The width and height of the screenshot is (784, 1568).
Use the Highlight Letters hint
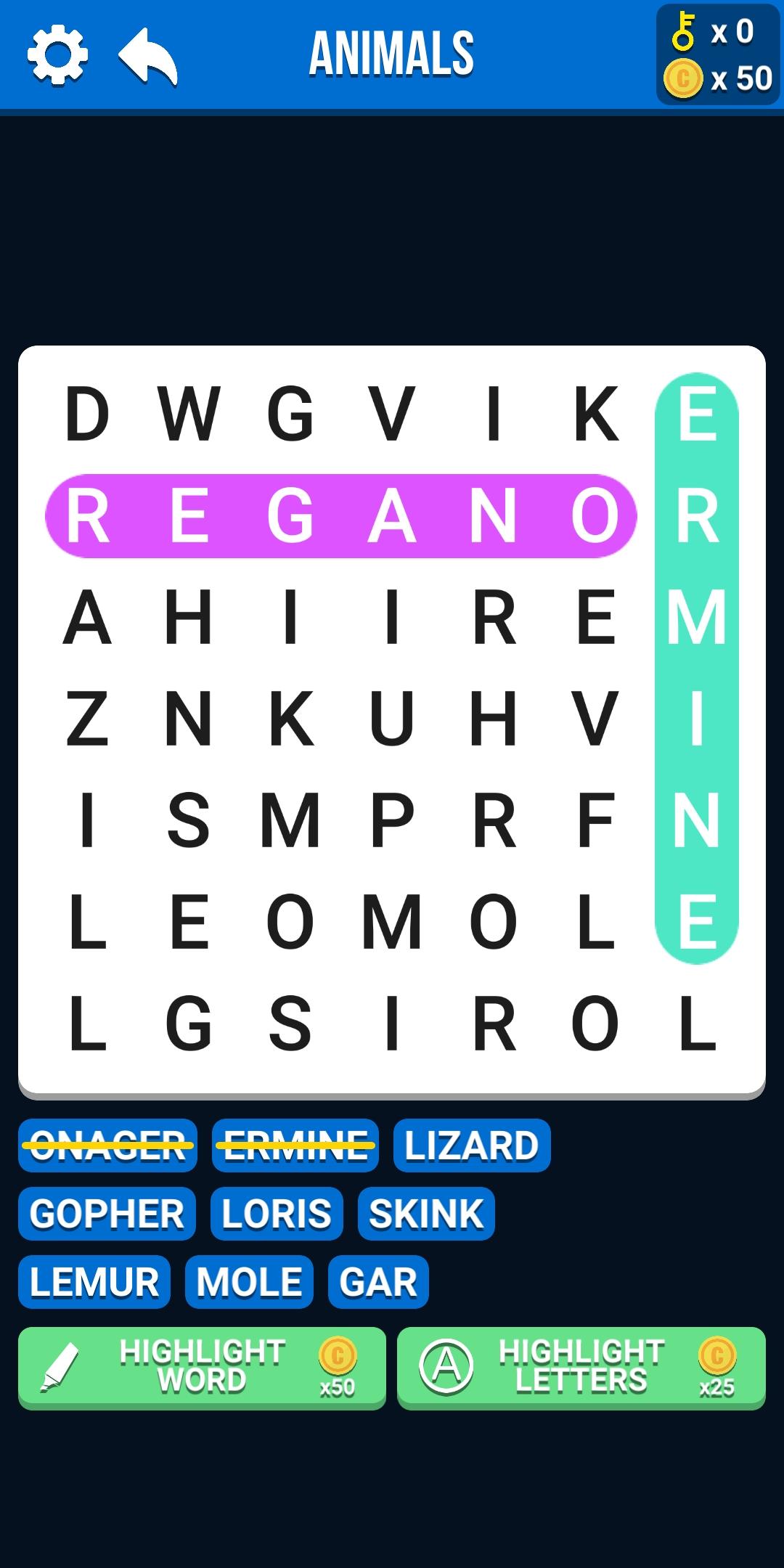(x=581, y=1368)
